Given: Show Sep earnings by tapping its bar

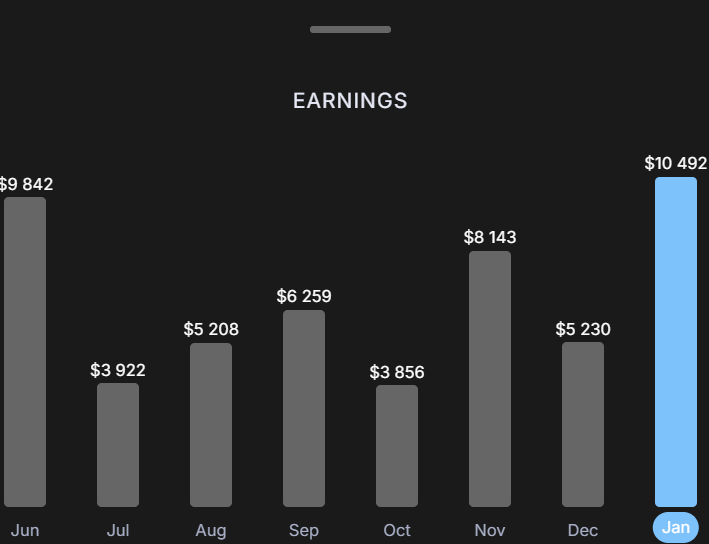Looking at the screenshot, I should (304, 408).
